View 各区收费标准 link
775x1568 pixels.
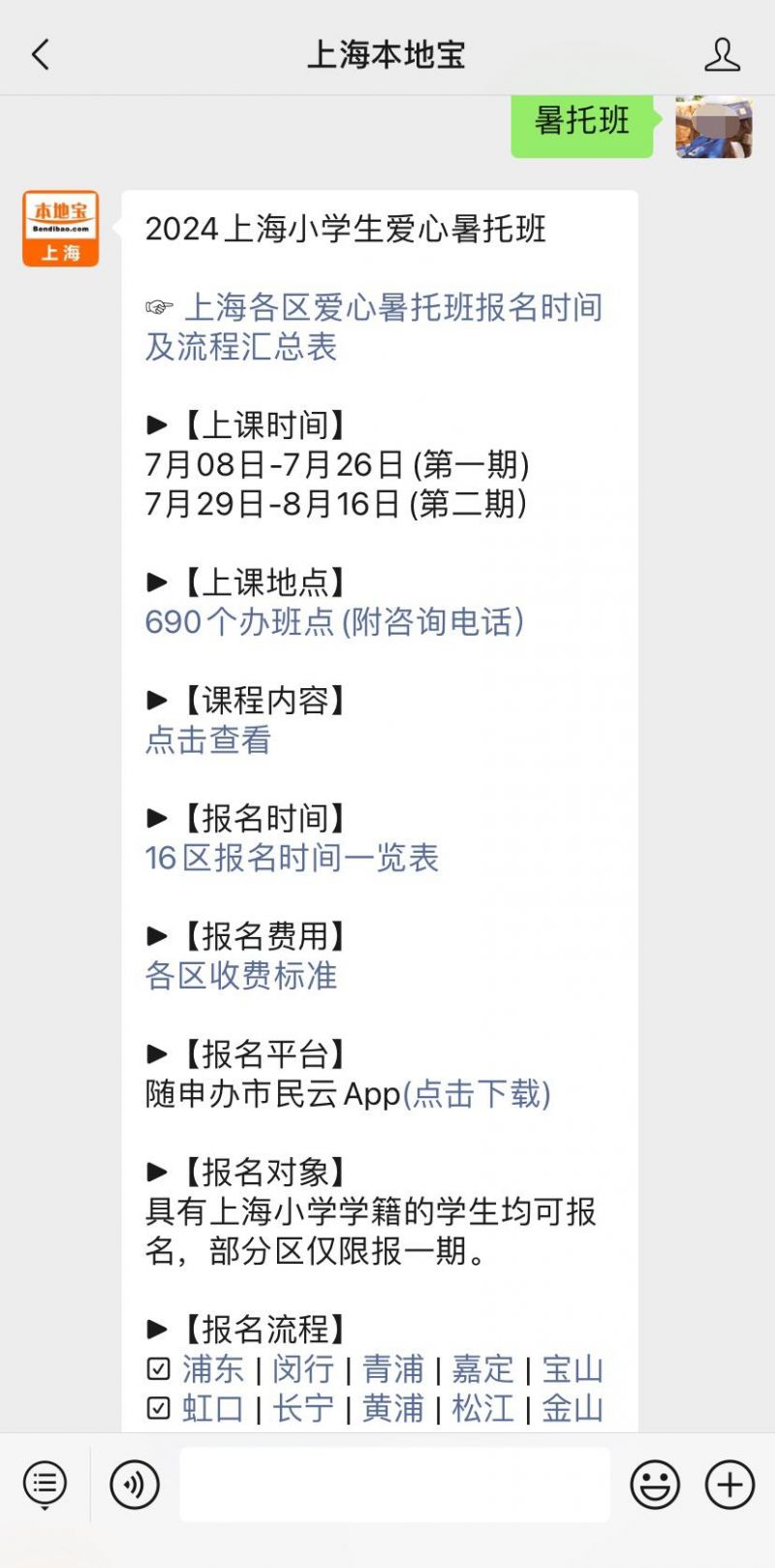[241, 975]
